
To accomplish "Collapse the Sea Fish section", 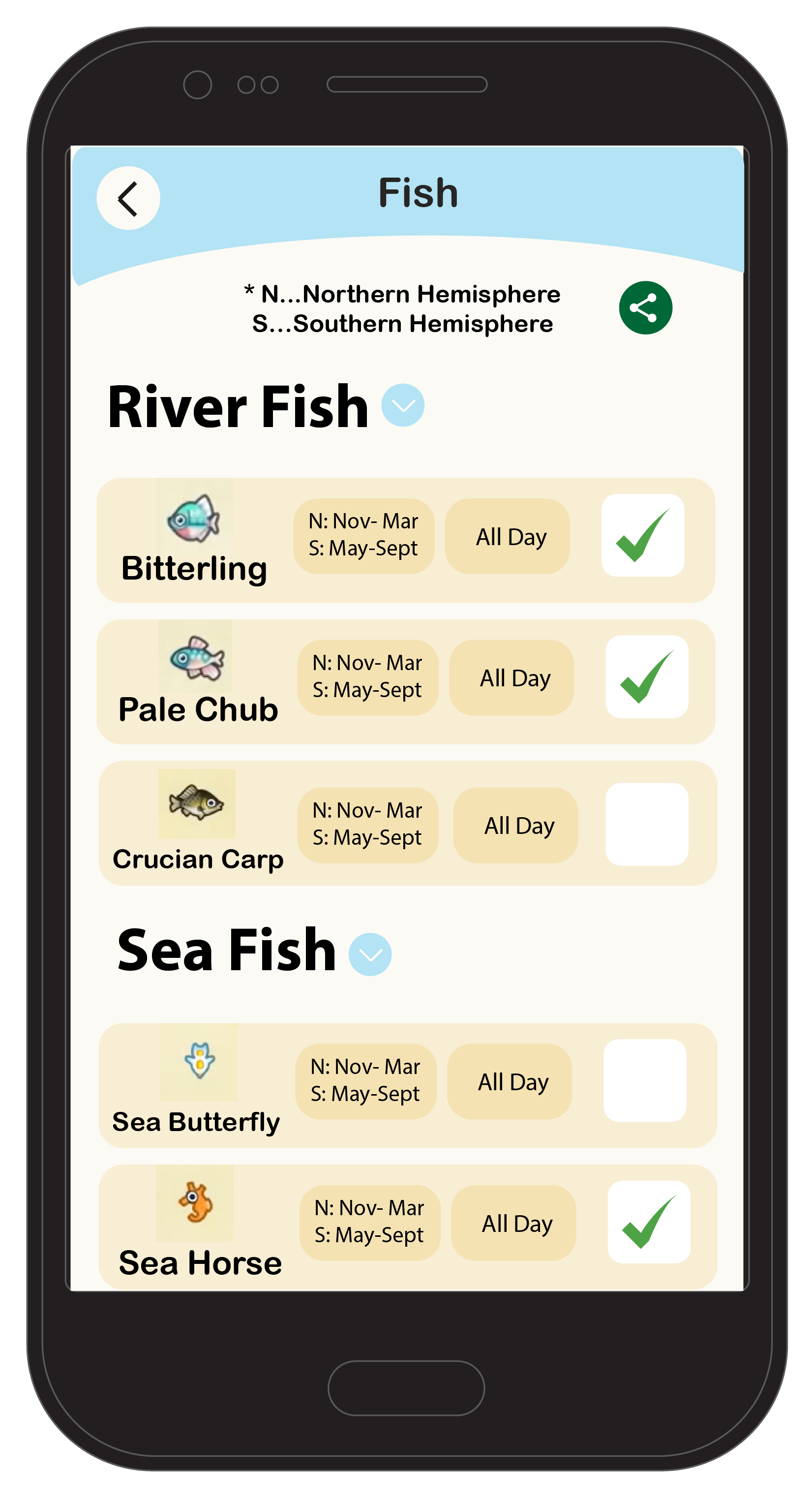I will tap(370, 954).
